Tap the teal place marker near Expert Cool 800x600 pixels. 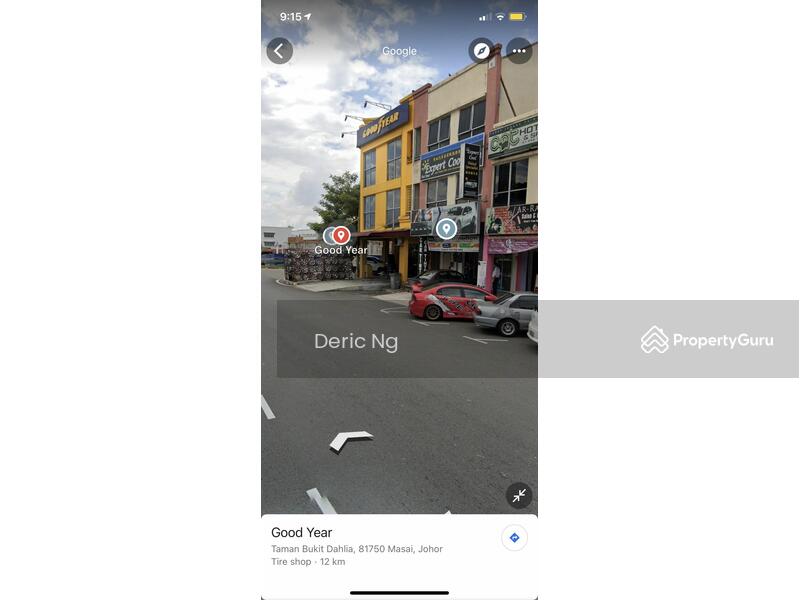tap(446, 229)
